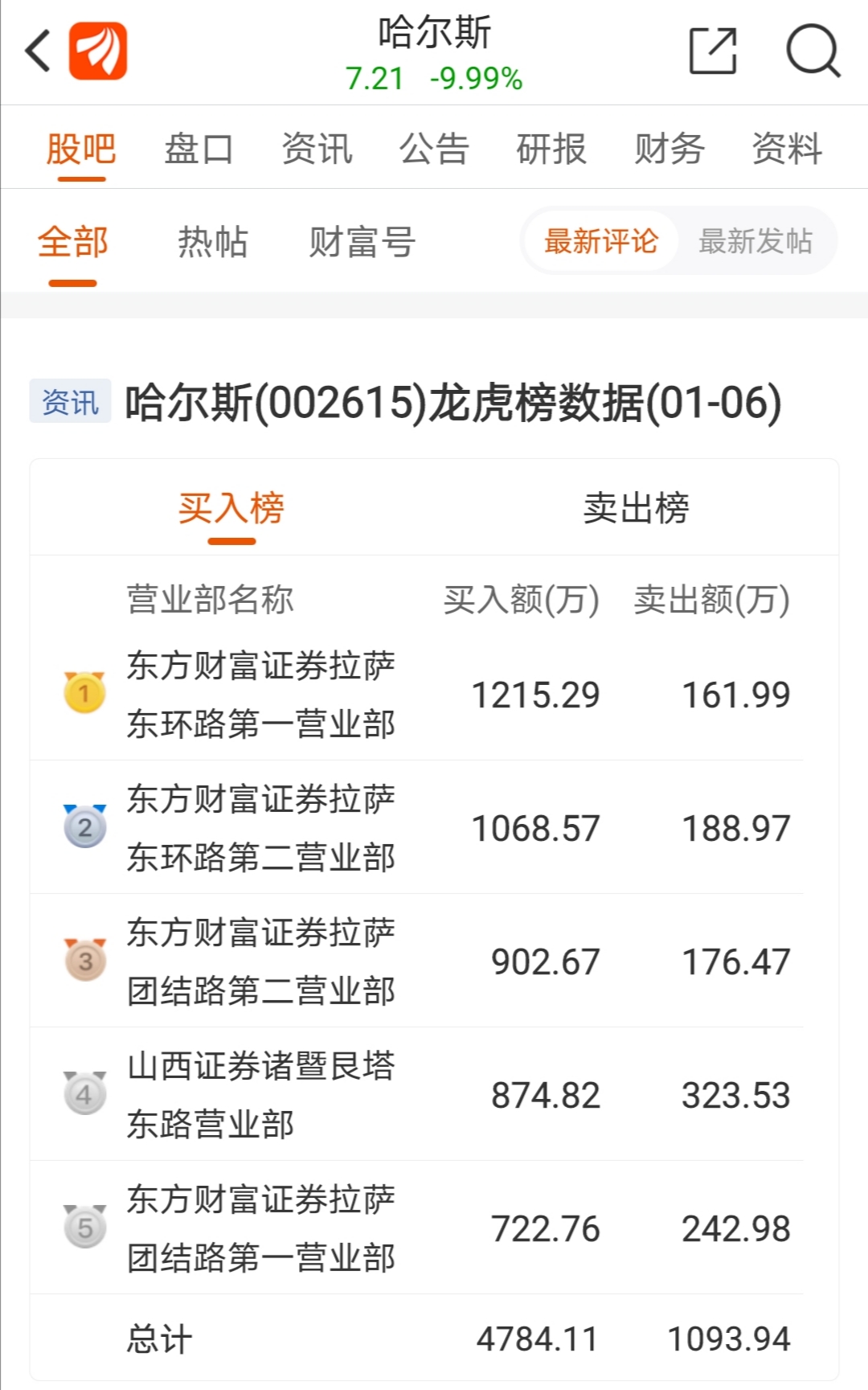Open the 热帖 filter
868x1390 pixels.
click(x=211, y=242)
